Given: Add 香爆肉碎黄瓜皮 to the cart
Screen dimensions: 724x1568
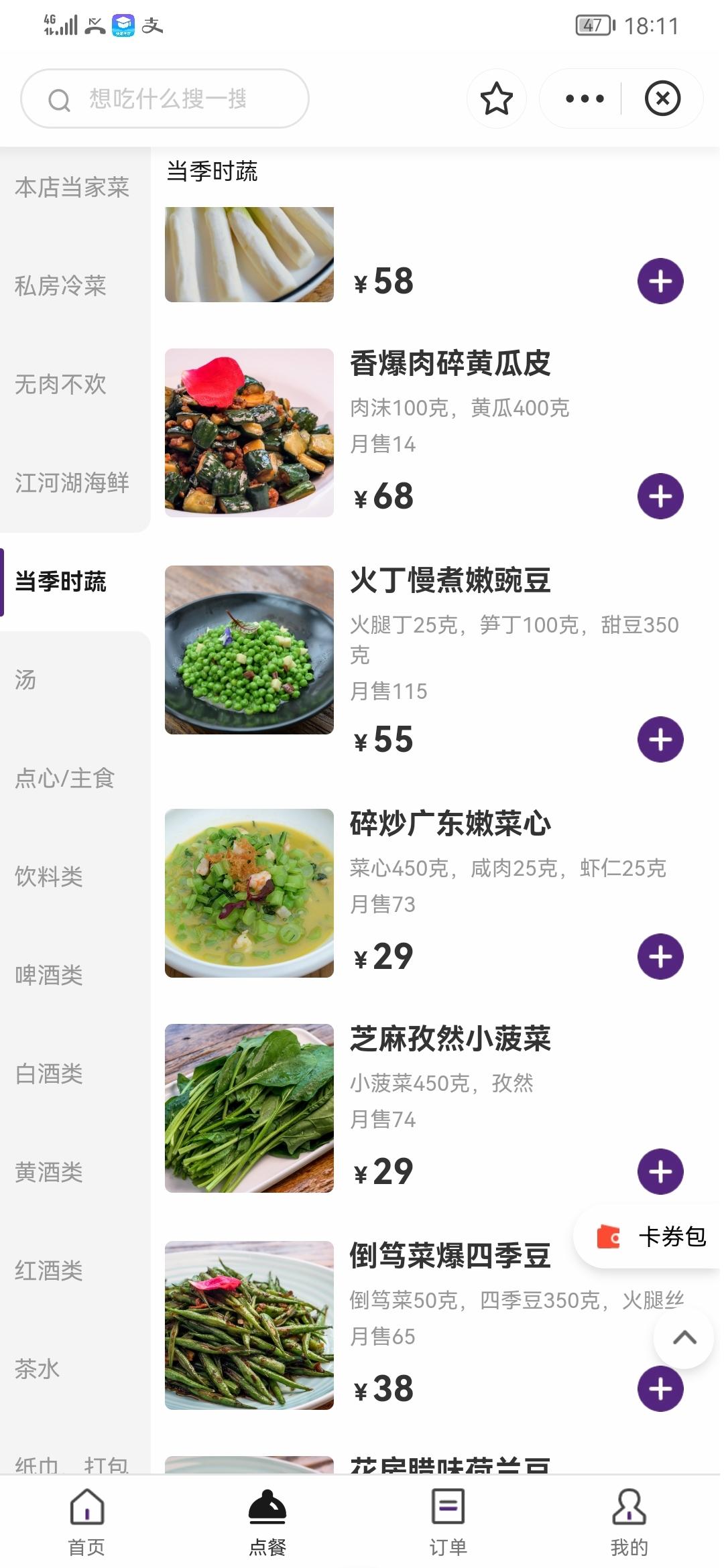Looking at the screenshot, I should (x=660, y=497).
